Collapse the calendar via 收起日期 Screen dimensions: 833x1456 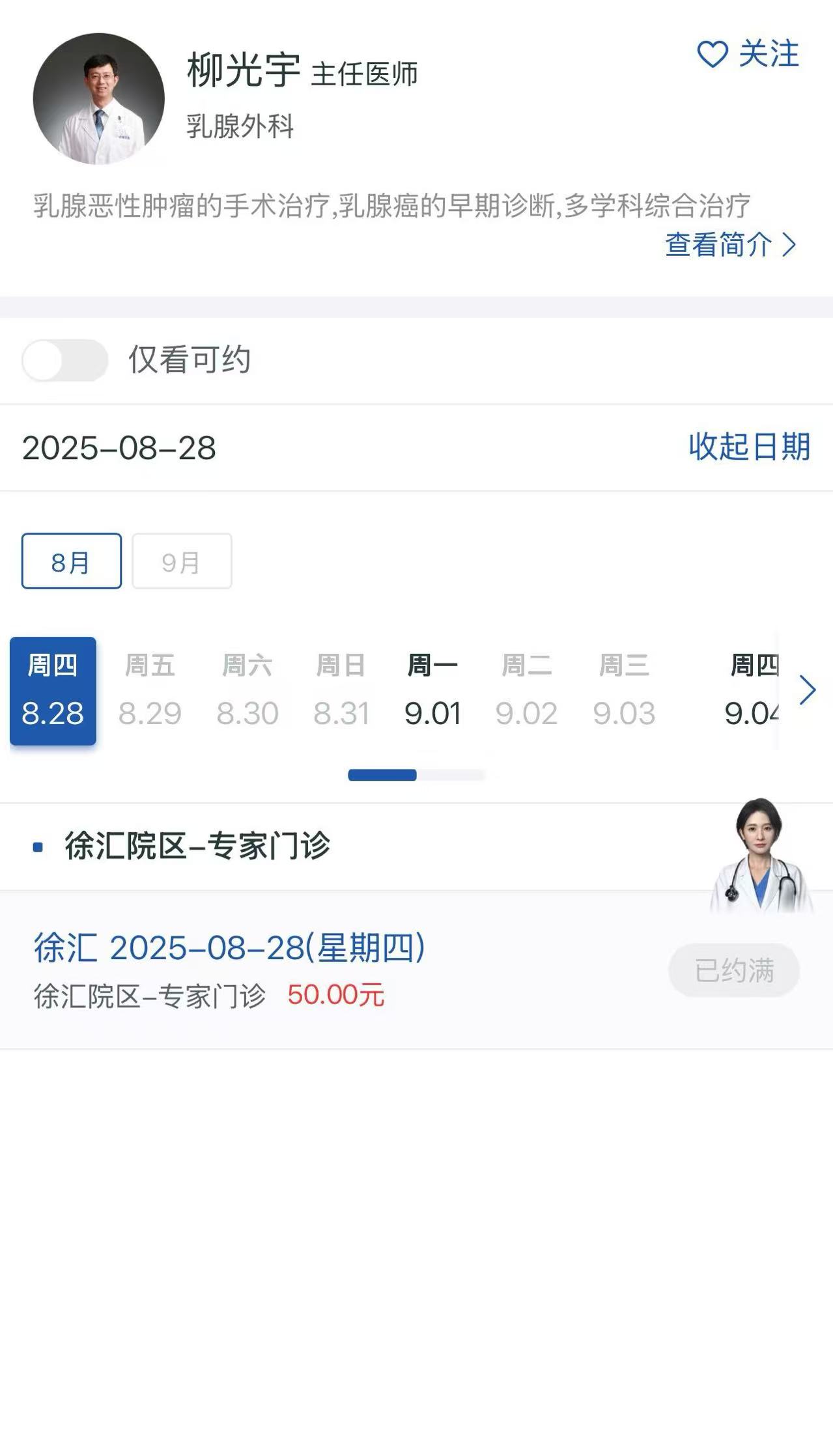tap(749, 447)
